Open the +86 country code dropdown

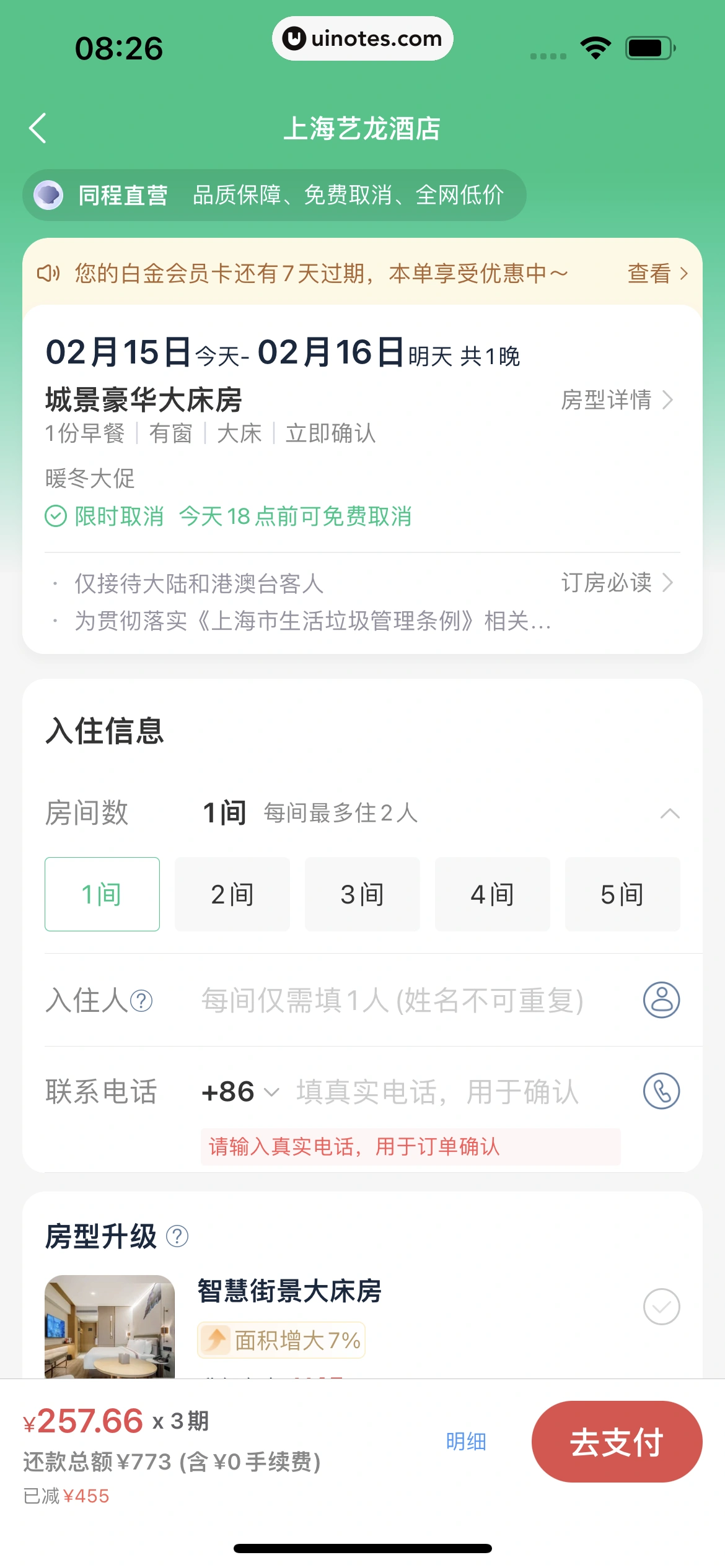pyautogui.click(x=238, y=1091)
